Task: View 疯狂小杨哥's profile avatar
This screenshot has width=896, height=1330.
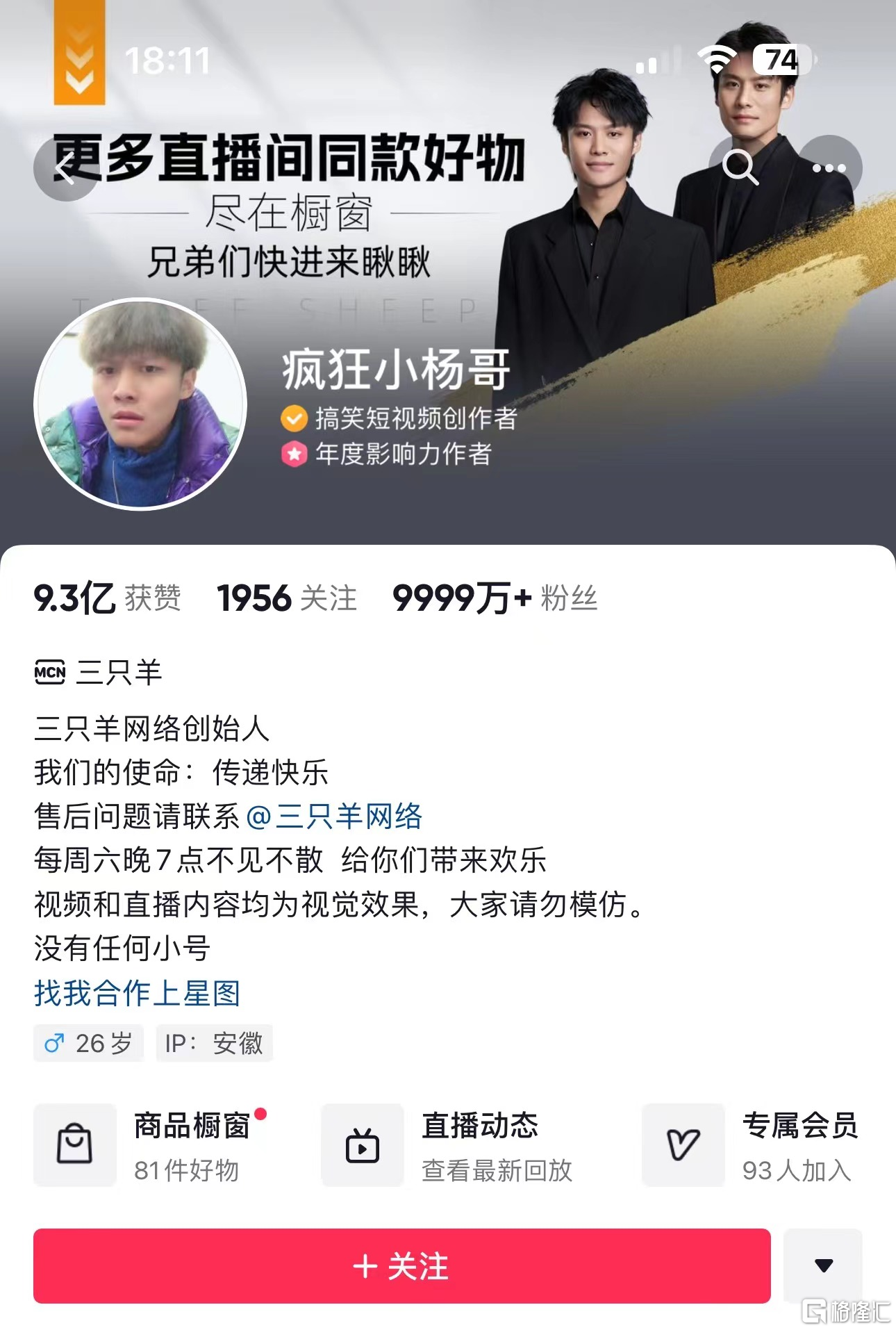Action: click(140, 404)
